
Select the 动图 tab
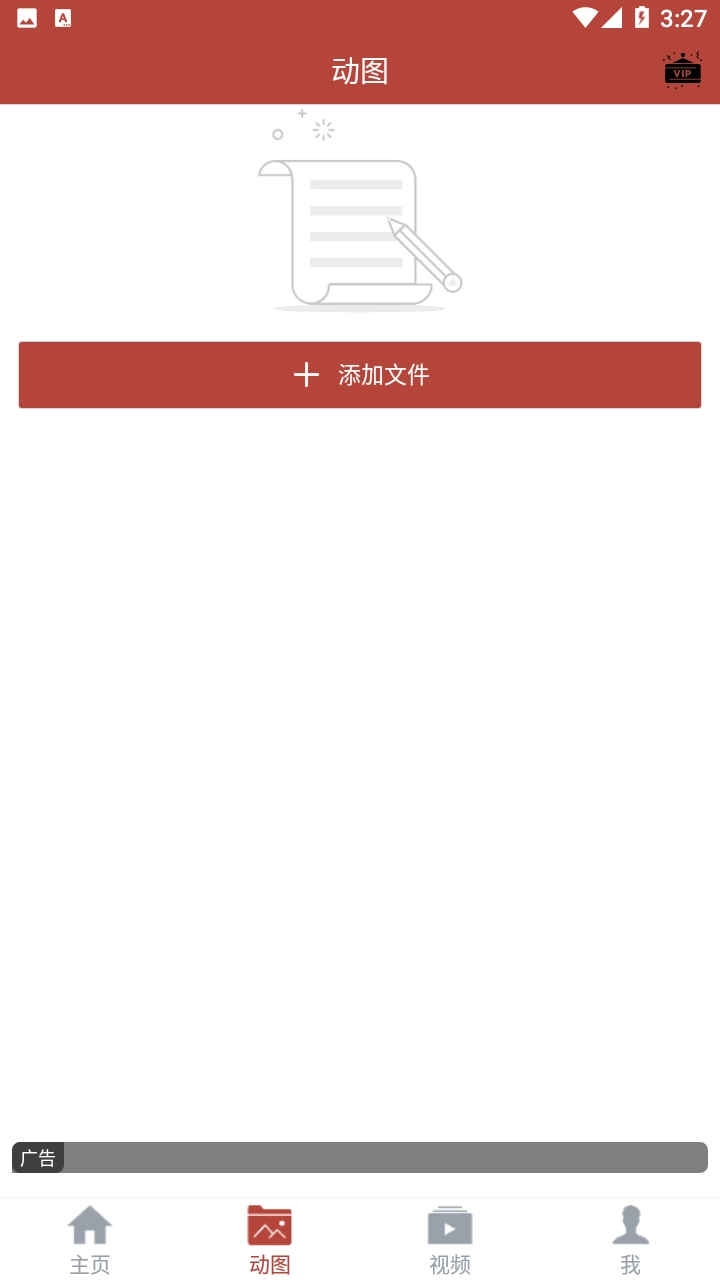[x=270, y=1239]
